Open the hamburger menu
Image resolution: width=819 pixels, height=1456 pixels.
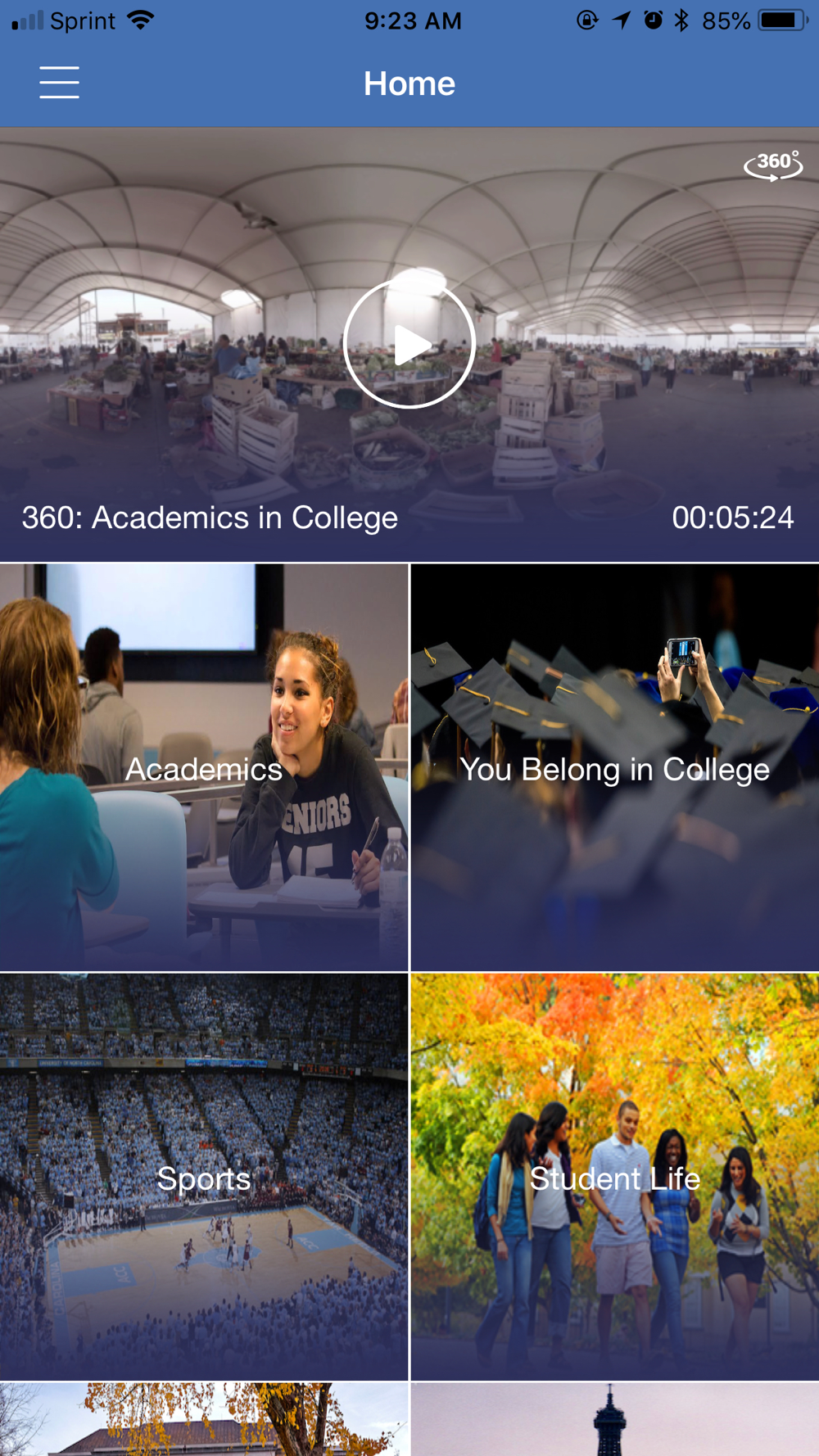[x=59, y=83]
